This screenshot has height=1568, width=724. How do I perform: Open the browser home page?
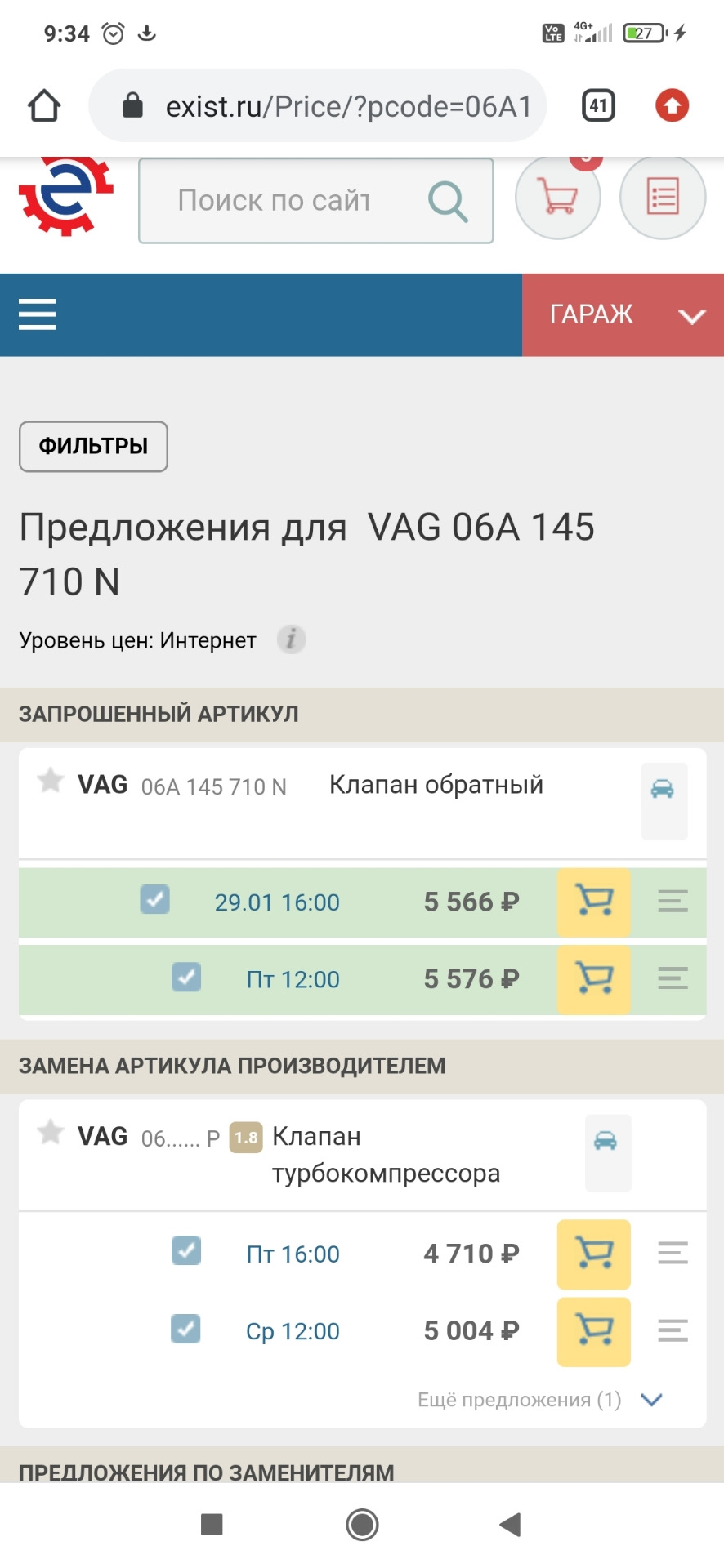click(44, 106)
